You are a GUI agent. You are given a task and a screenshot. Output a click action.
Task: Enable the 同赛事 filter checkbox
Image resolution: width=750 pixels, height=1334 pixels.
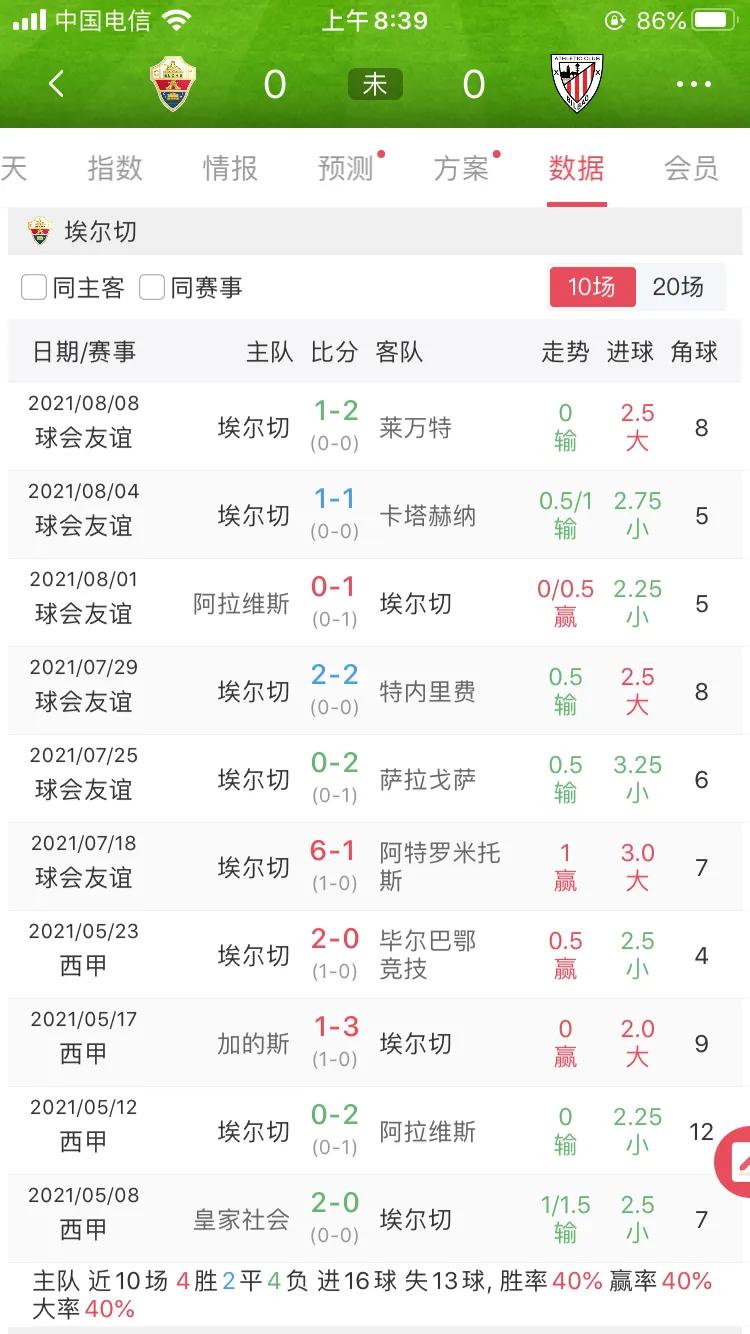click(151, 286)
